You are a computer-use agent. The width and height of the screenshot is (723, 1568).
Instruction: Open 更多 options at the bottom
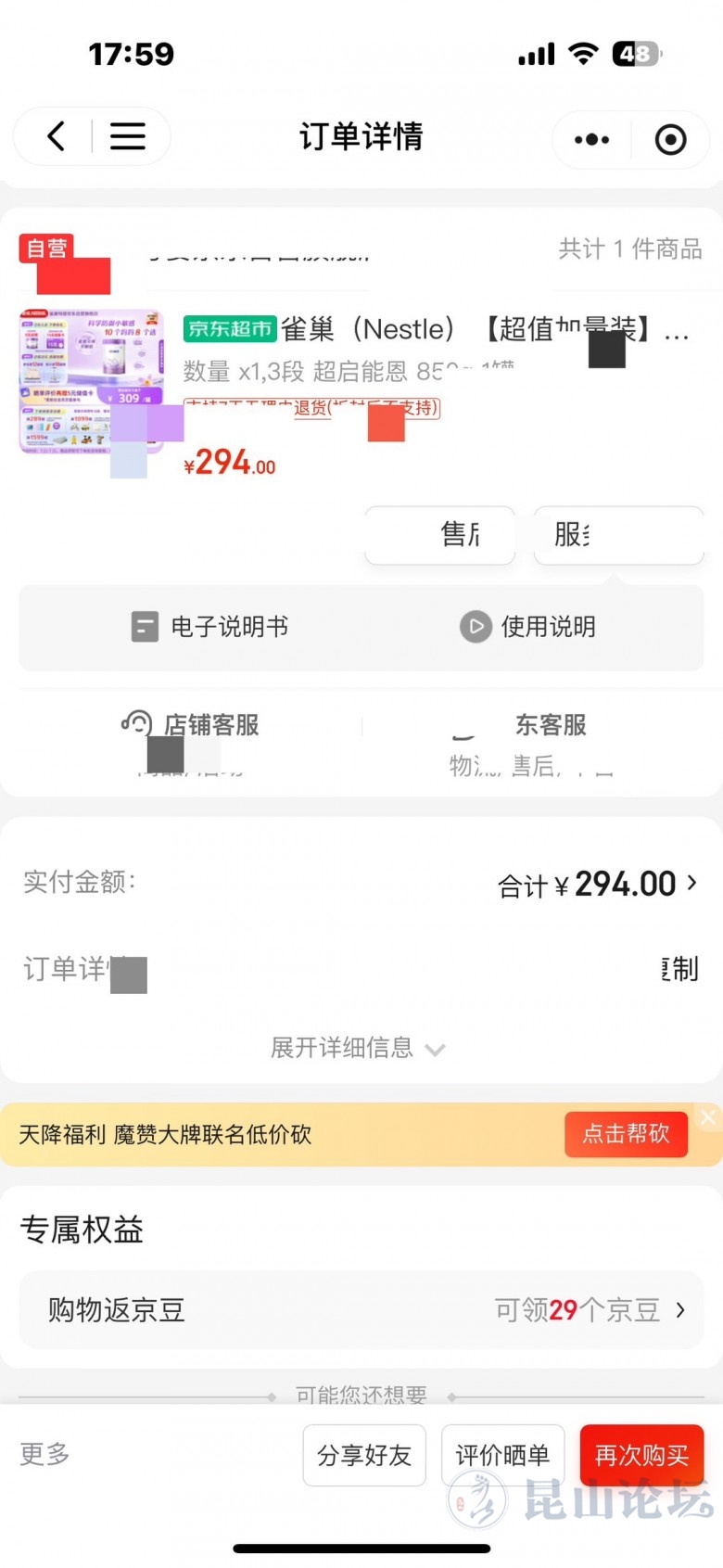tap(44, 1454)
